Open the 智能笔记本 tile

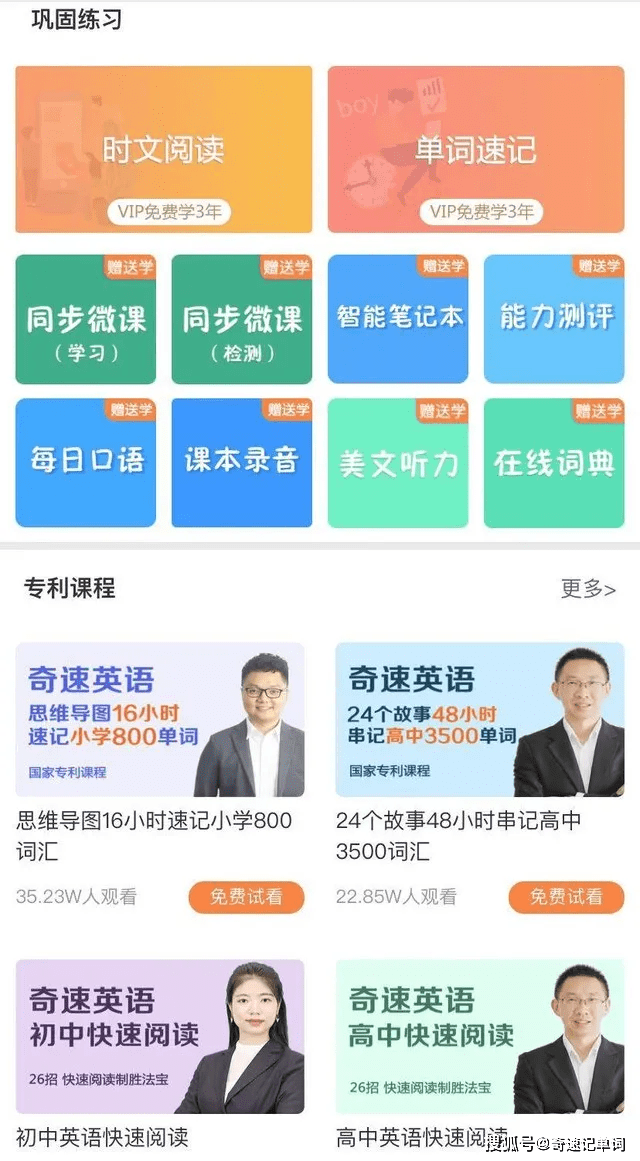[398, 319]
